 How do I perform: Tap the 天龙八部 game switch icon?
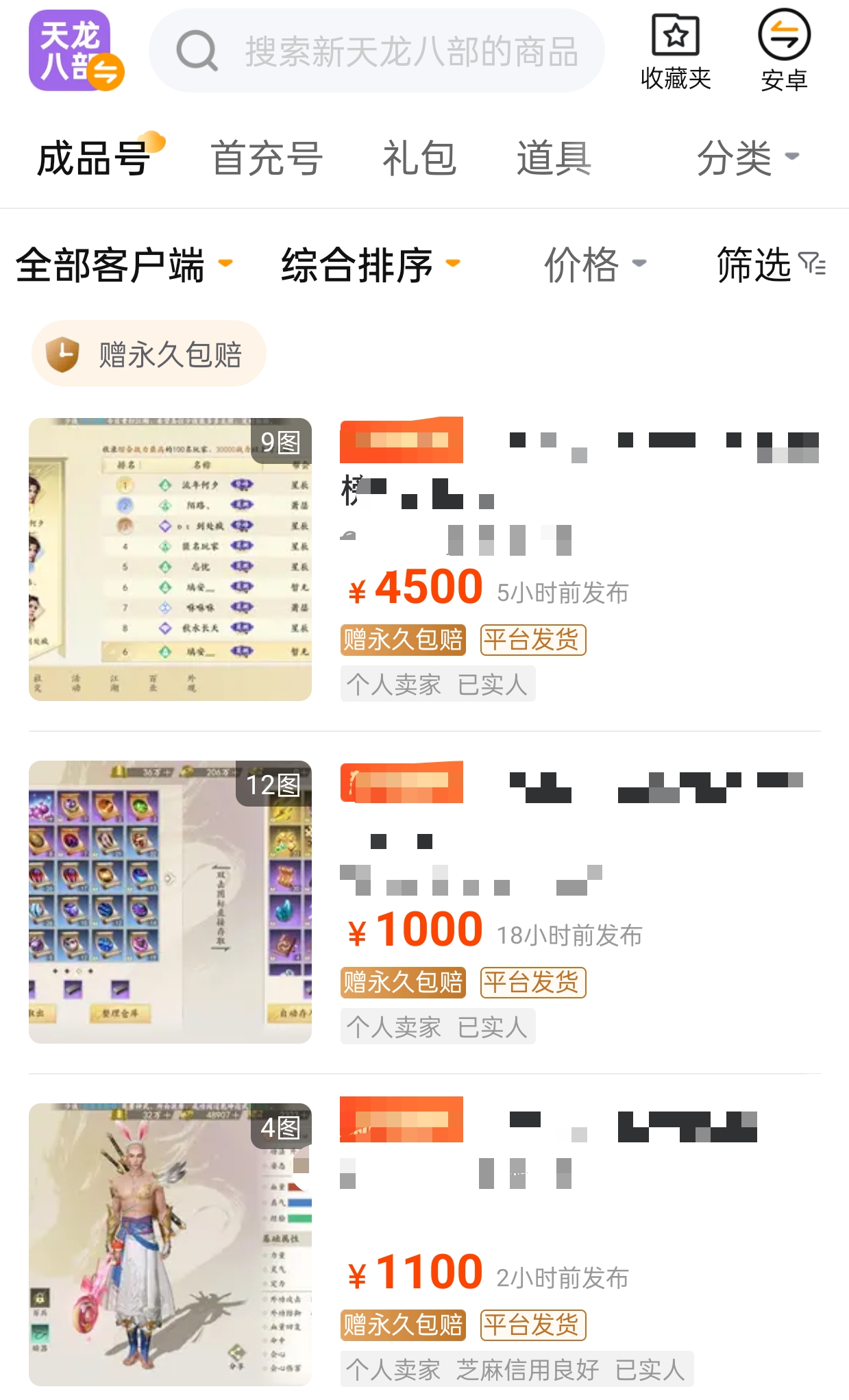click(x=75, y=51)
